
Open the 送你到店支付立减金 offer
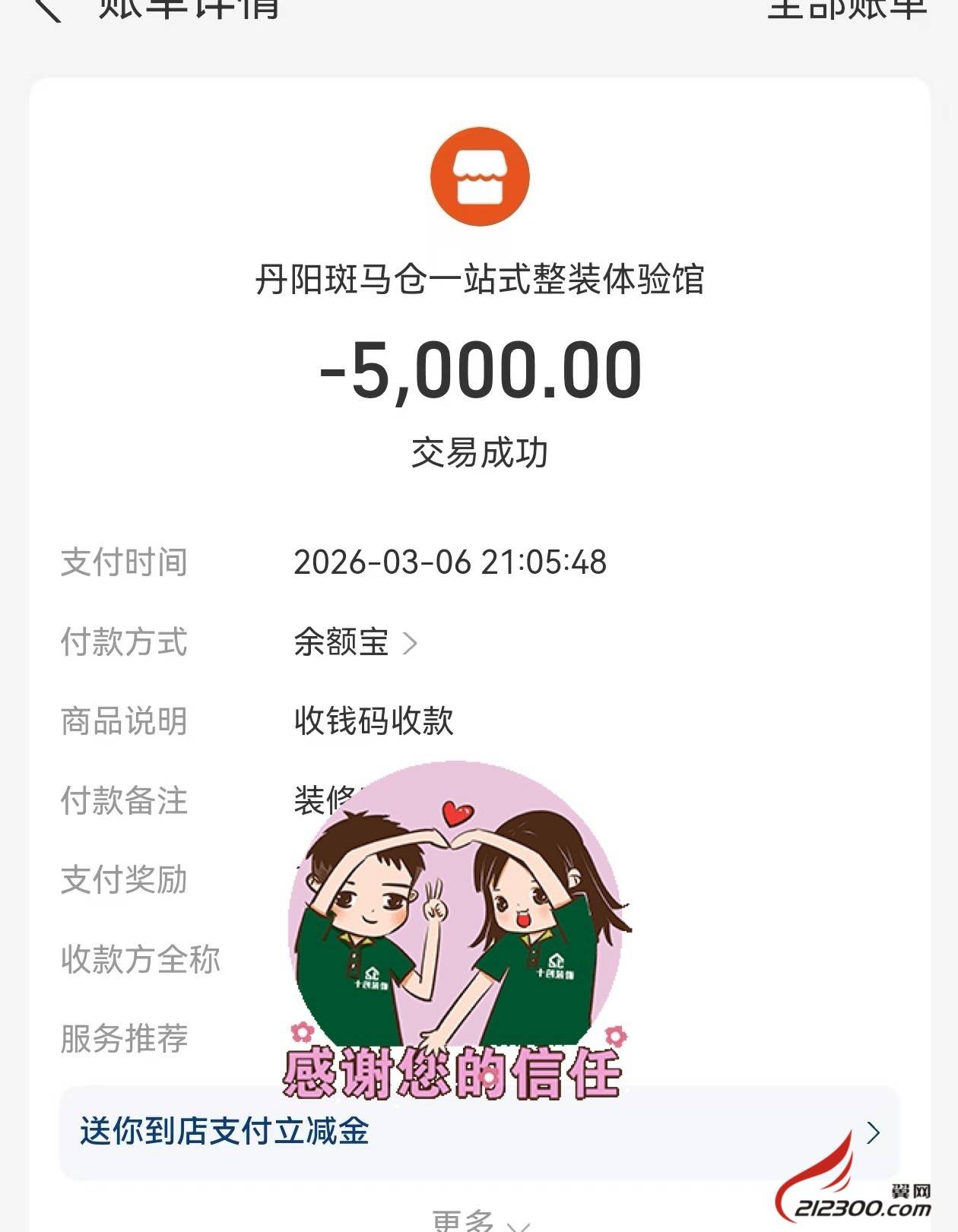point(479,1132)
